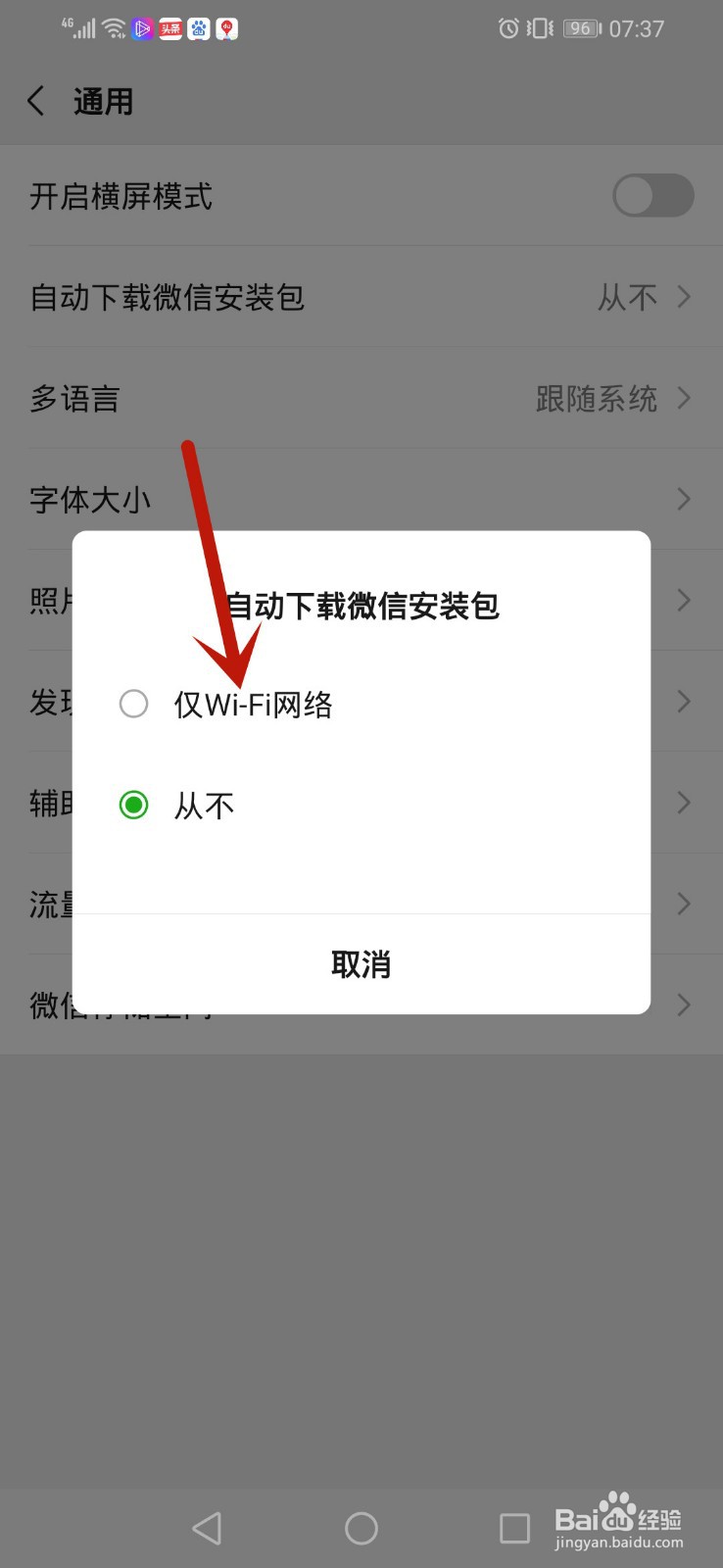The image size is (723, 1568).
Task: Click the purple video app status icon
Action: (x=141, y=27)
